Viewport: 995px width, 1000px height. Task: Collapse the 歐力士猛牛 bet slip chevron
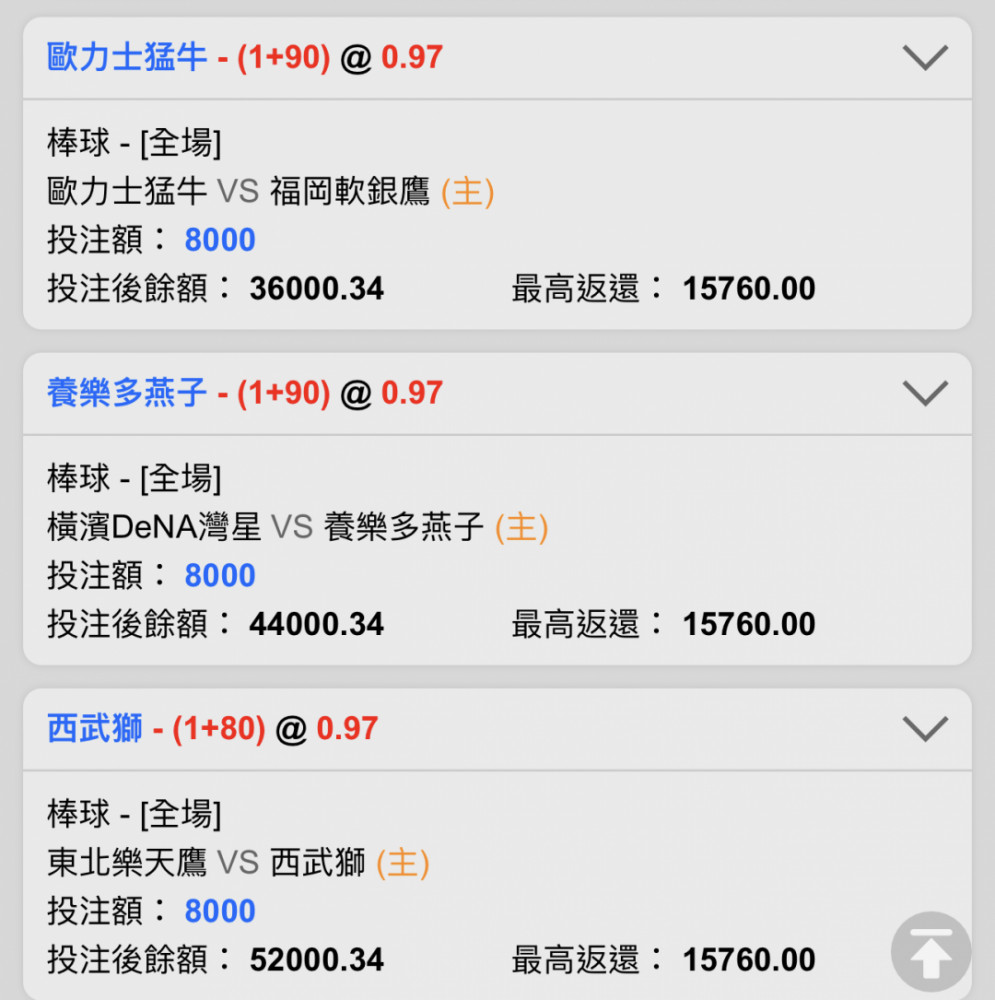point(924,58)
